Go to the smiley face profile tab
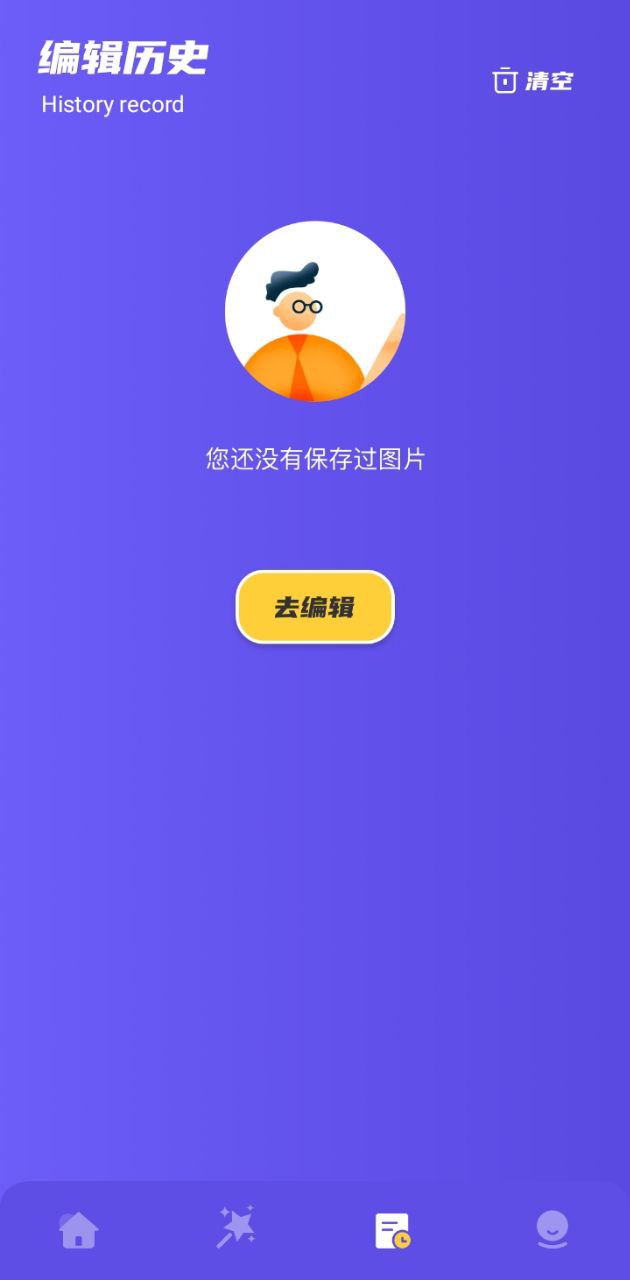The width and height of the screenshot is (630, 1280). (x=551, y=1229)
